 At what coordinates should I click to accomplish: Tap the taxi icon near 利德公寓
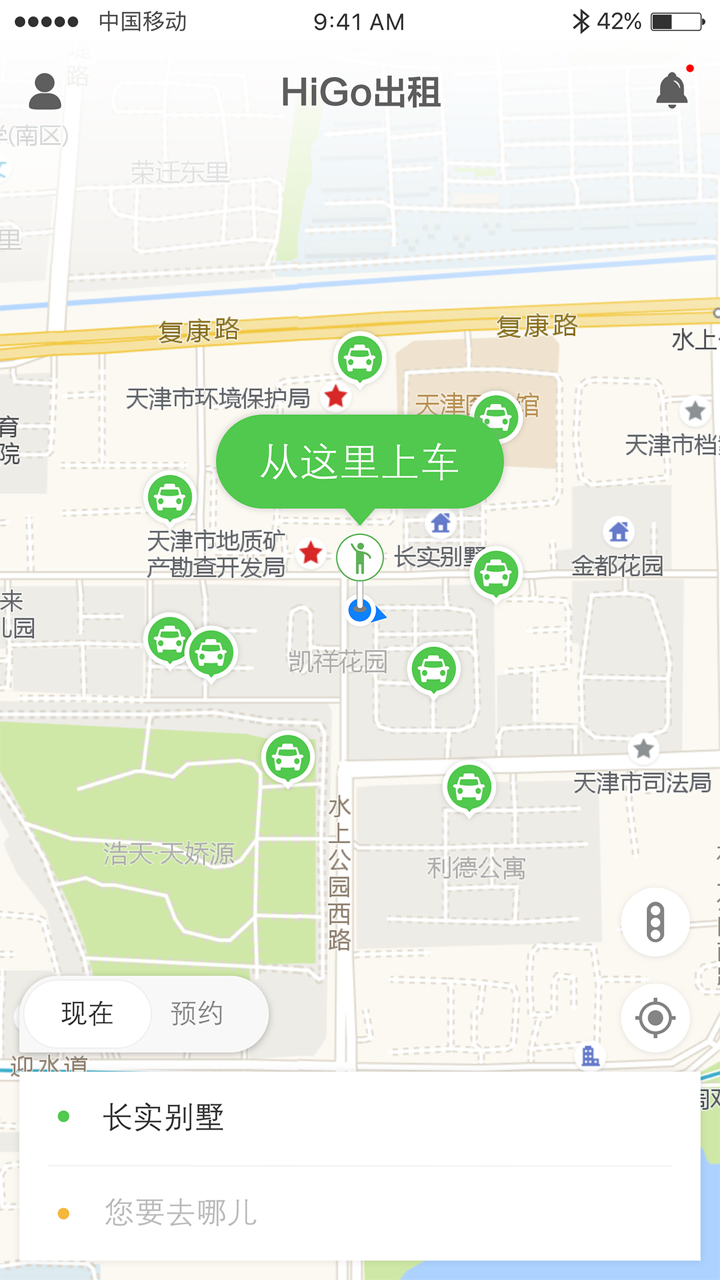point(468,786)
